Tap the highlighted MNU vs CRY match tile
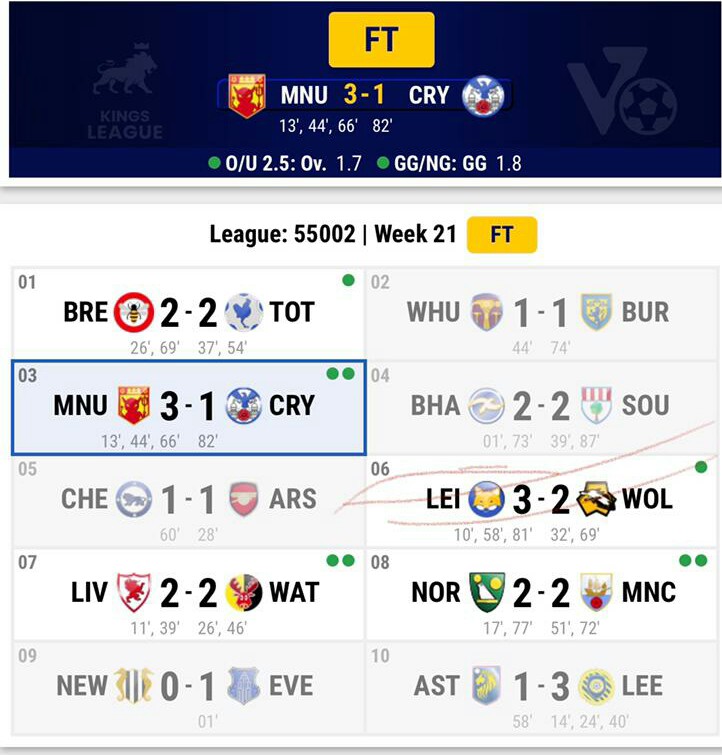The image size is (722, 755). tap(188, 407)
